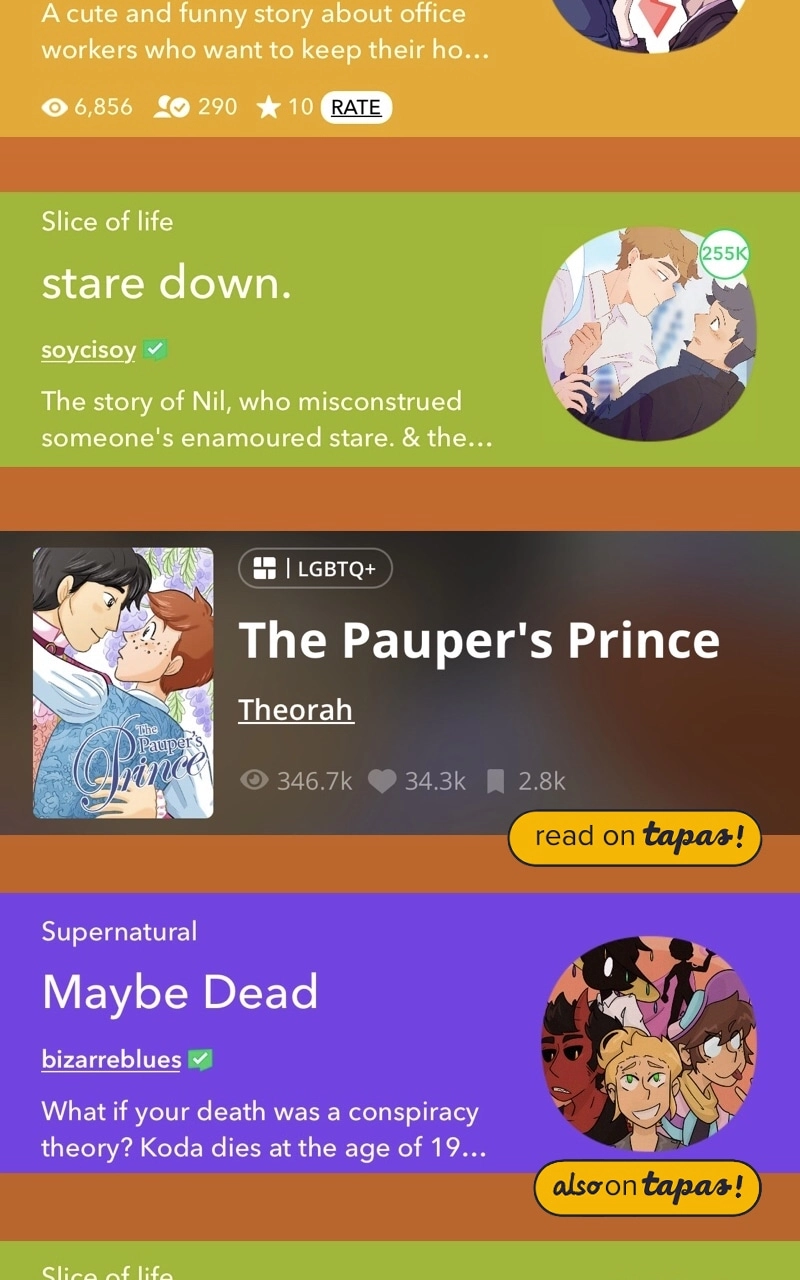Viewport: 800px width, 1280px height.
Task: Open author Theorah's profile link
Action: tap(295, 710)
